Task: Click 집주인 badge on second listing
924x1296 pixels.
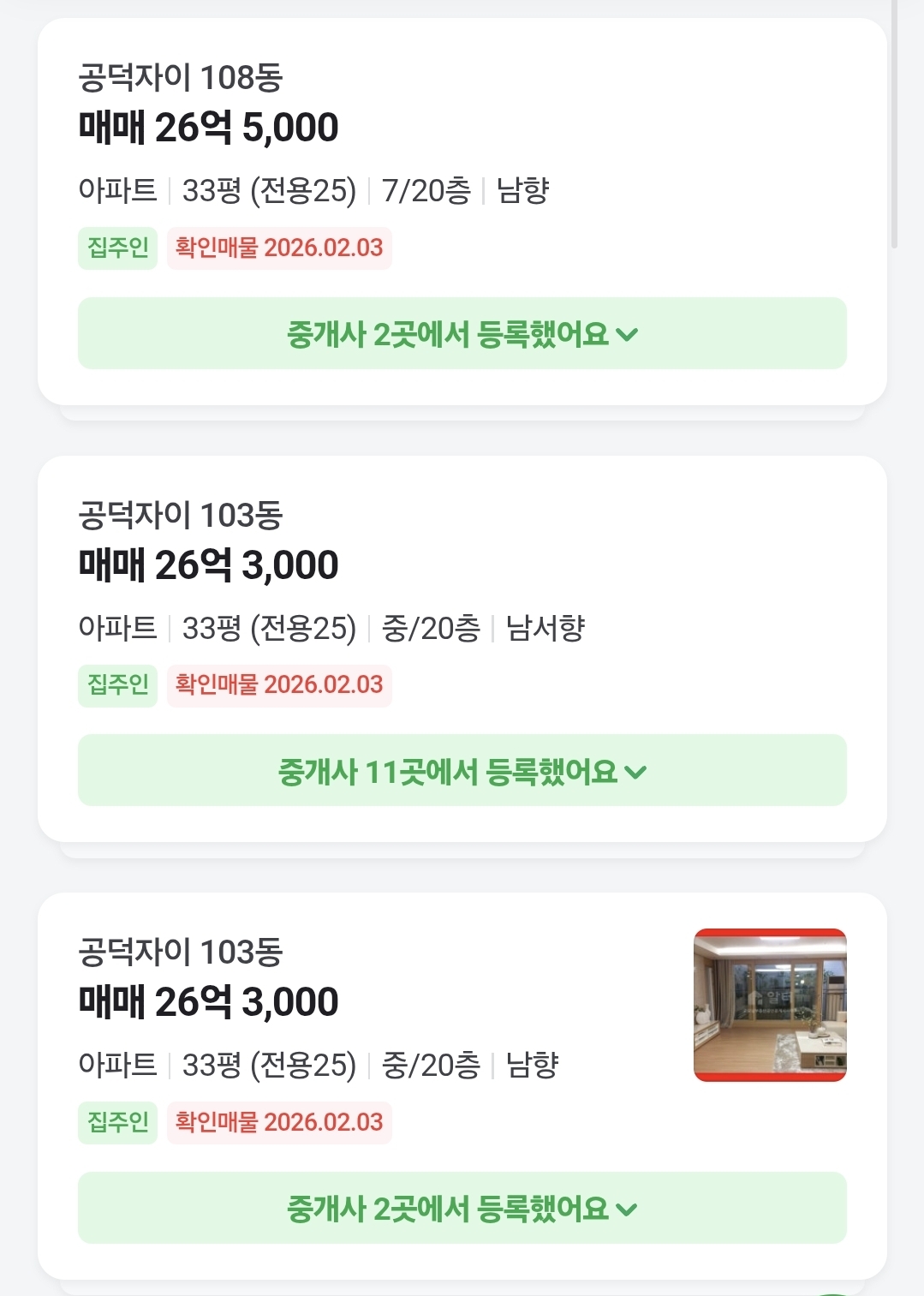Action: pos(116,685)
